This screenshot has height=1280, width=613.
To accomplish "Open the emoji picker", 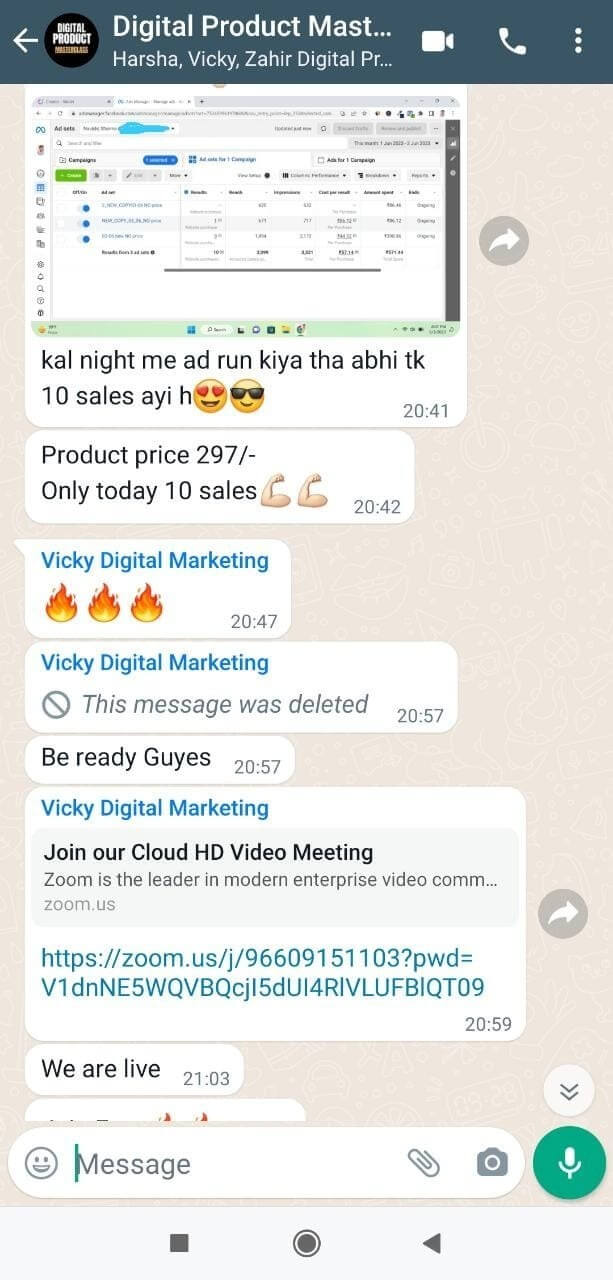I will (x=41, y=1163).
